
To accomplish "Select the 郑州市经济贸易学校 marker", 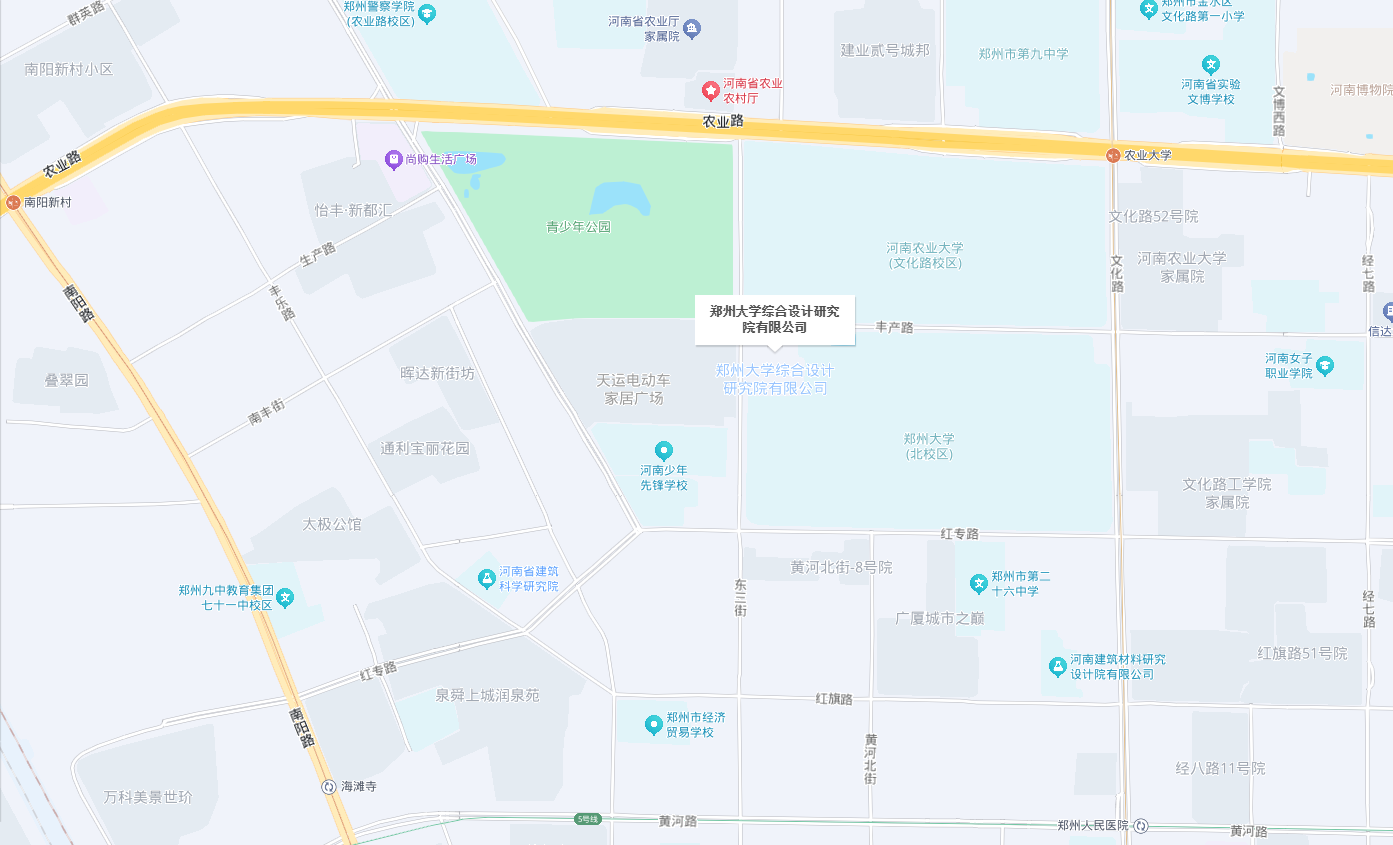I will pos(653,723).
